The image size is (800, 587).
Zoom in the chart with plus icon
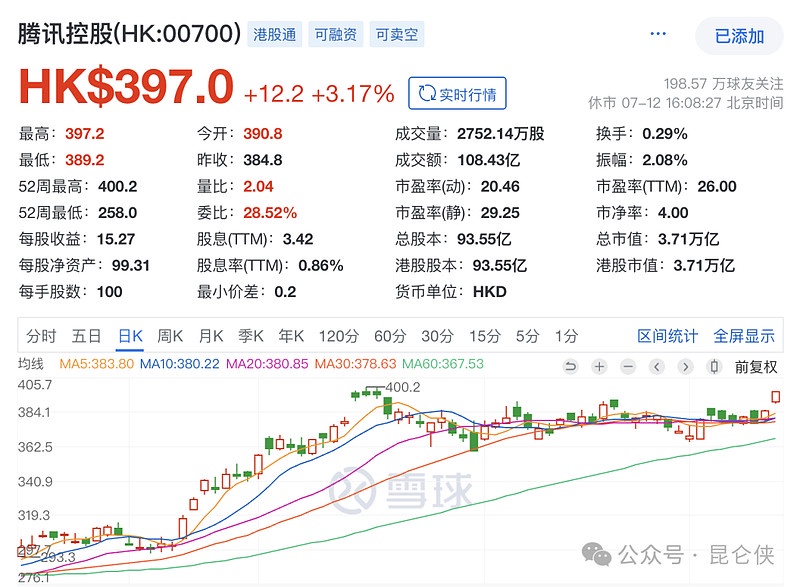[x=598, y=367]
